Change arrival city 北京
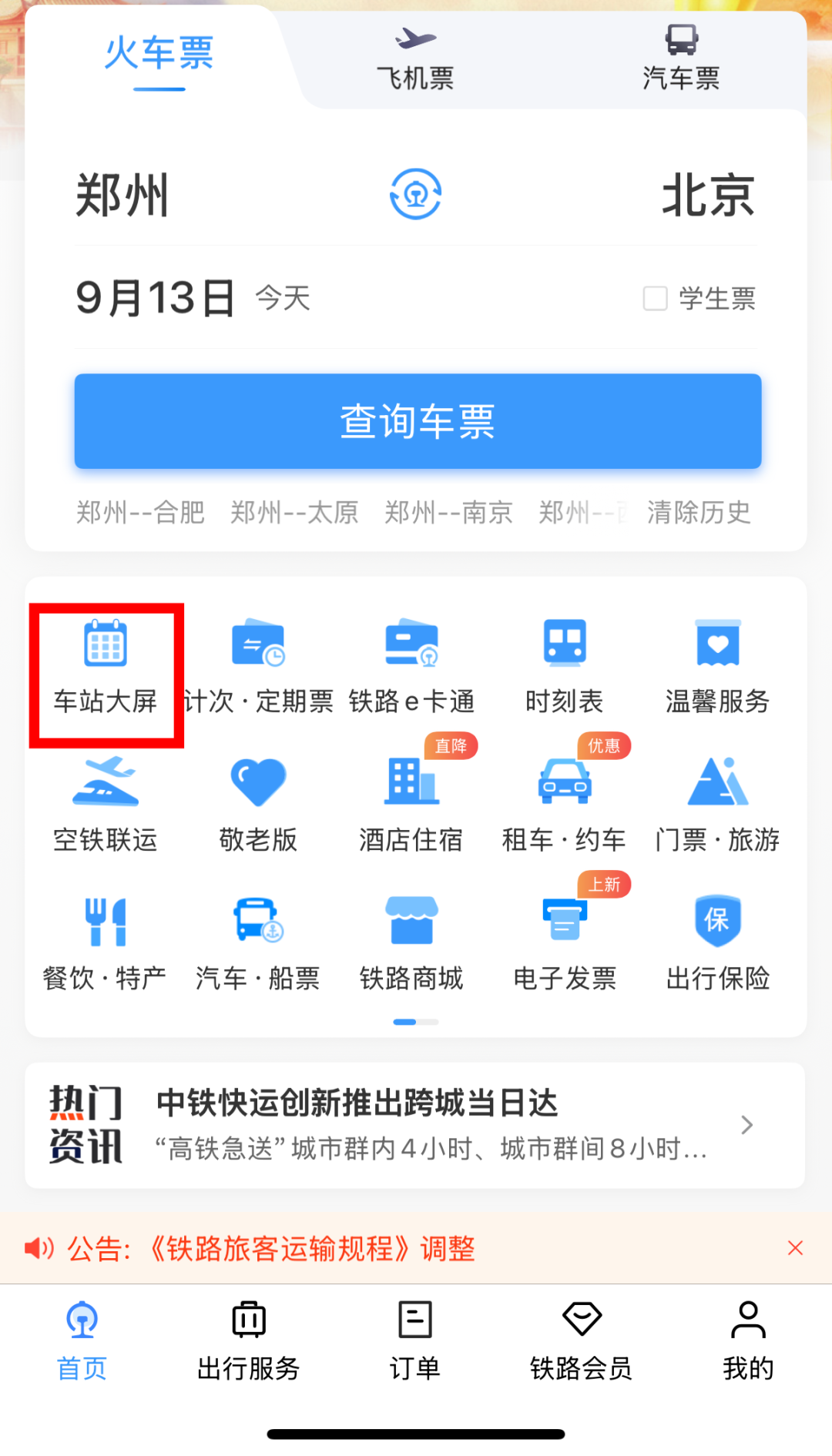Viewport: 832px width, 1456px height. point(708,196)
